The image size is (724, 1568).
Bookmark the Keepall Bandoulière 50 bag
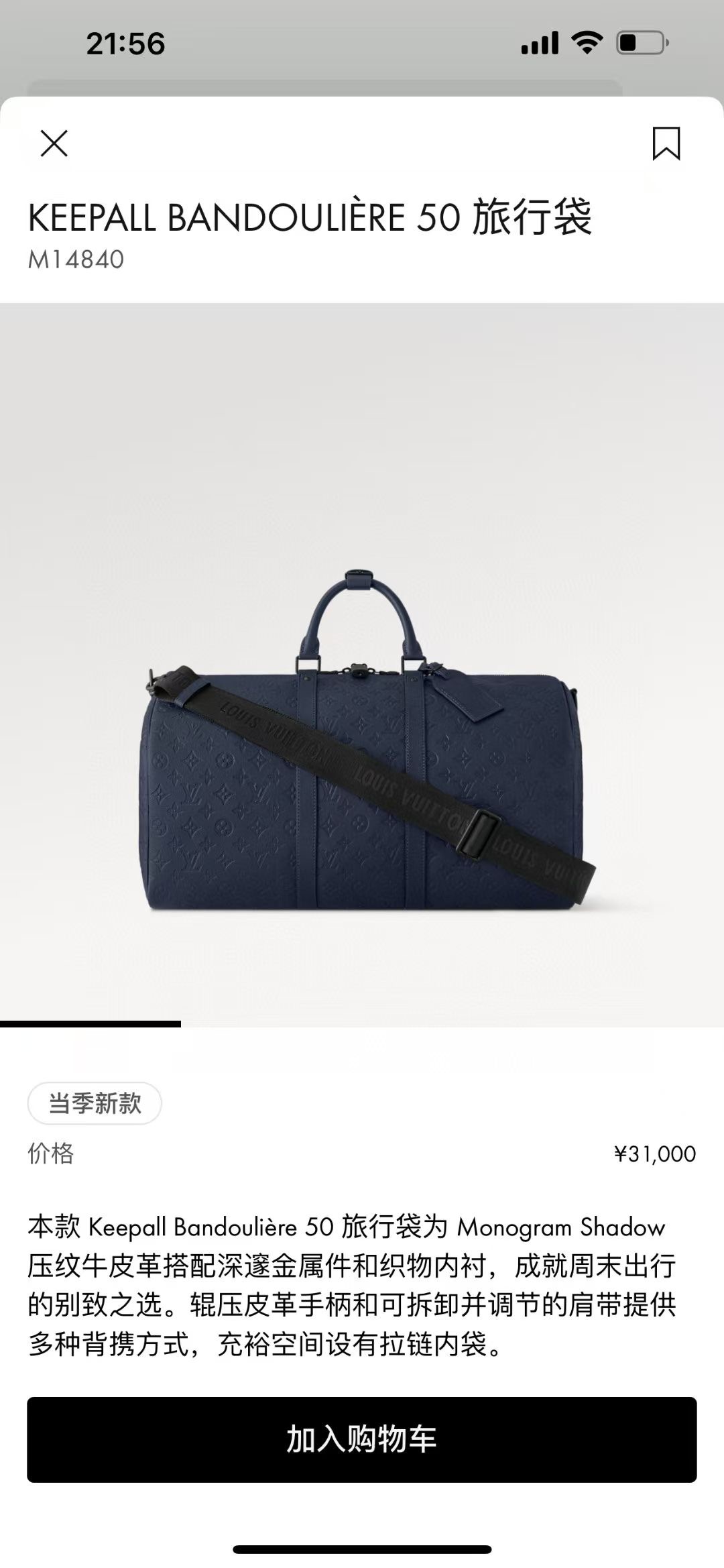pyautogui.click(x=666, y=144)
